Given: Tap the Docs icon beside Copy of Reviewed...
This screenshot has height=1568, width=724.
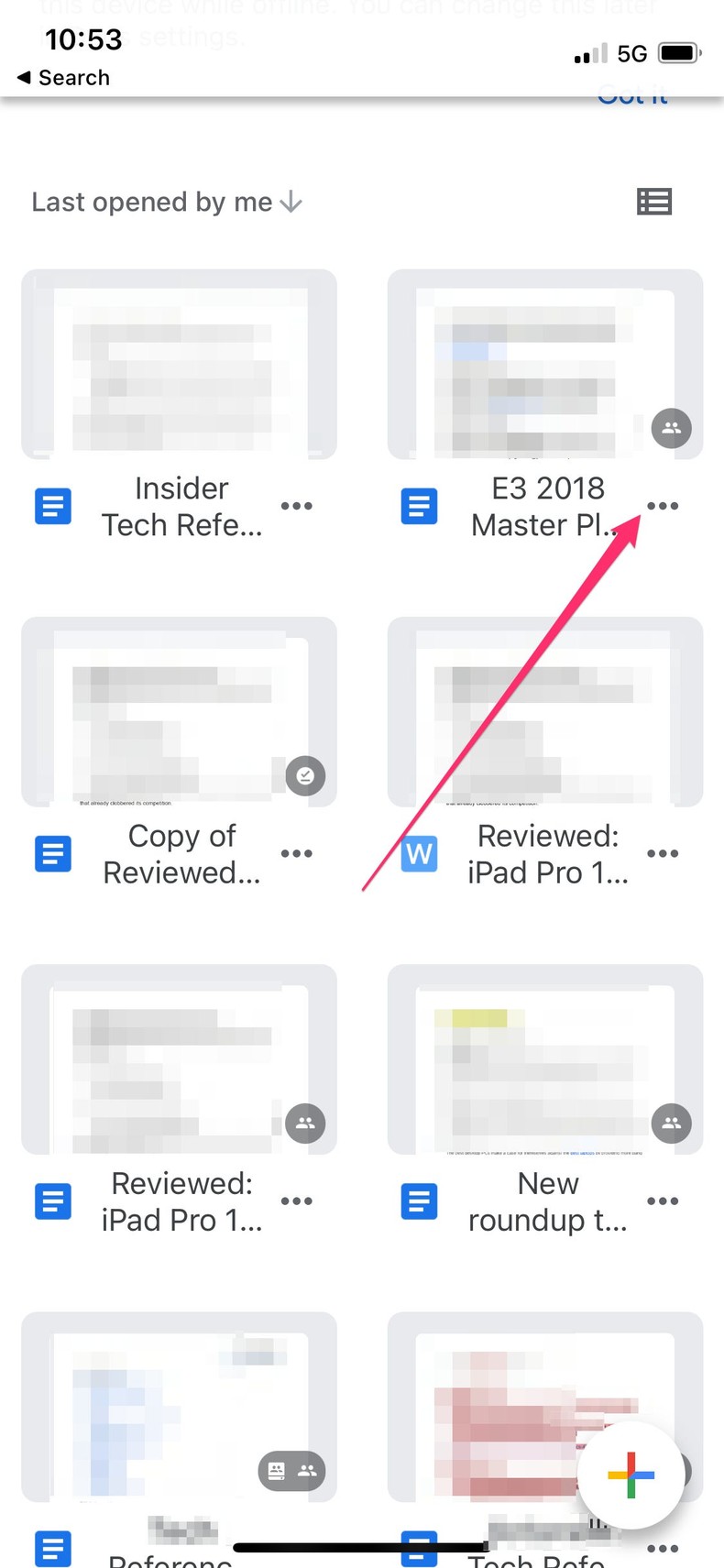Looking at the screenshot, I should [x=52, y=853].
